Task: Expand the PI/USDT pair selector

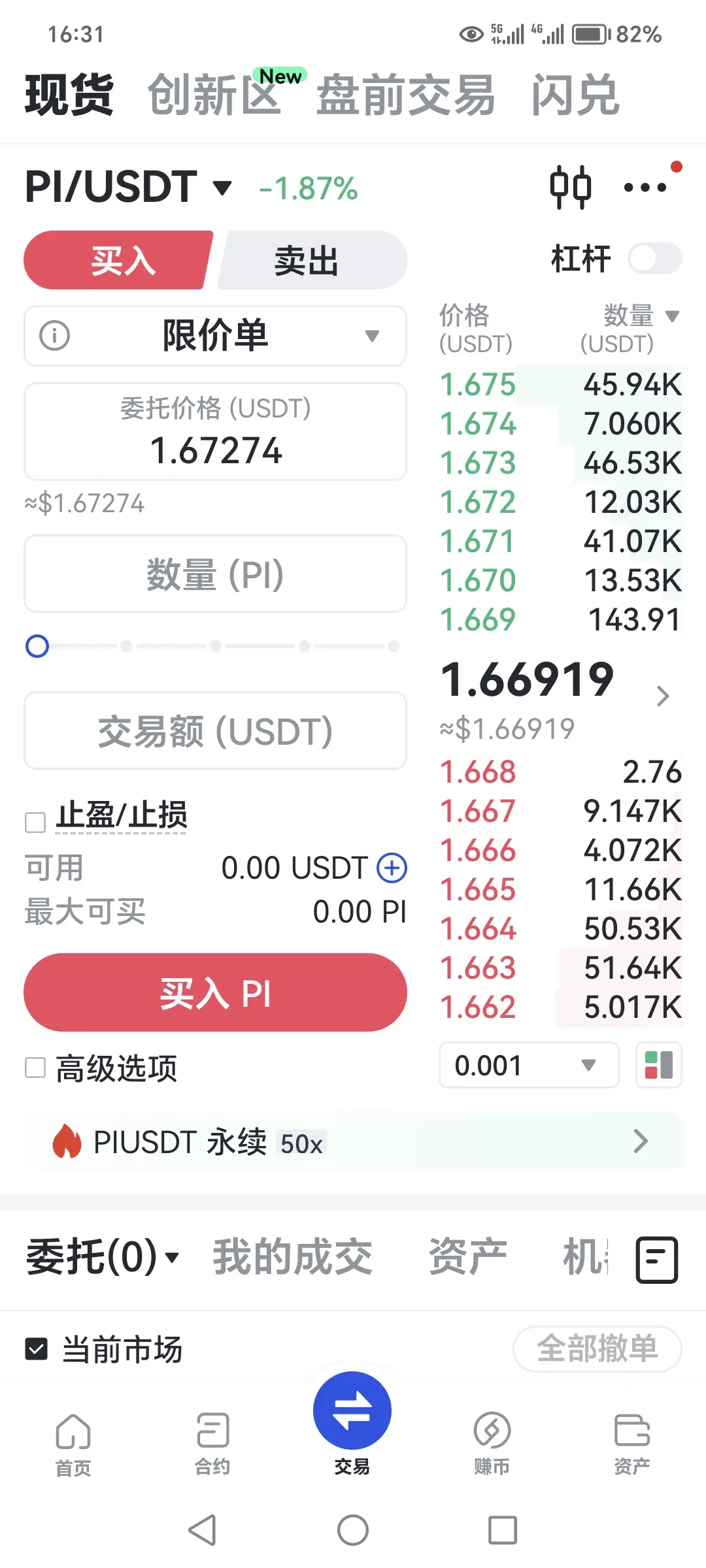Action: click(x=128, y=188)
